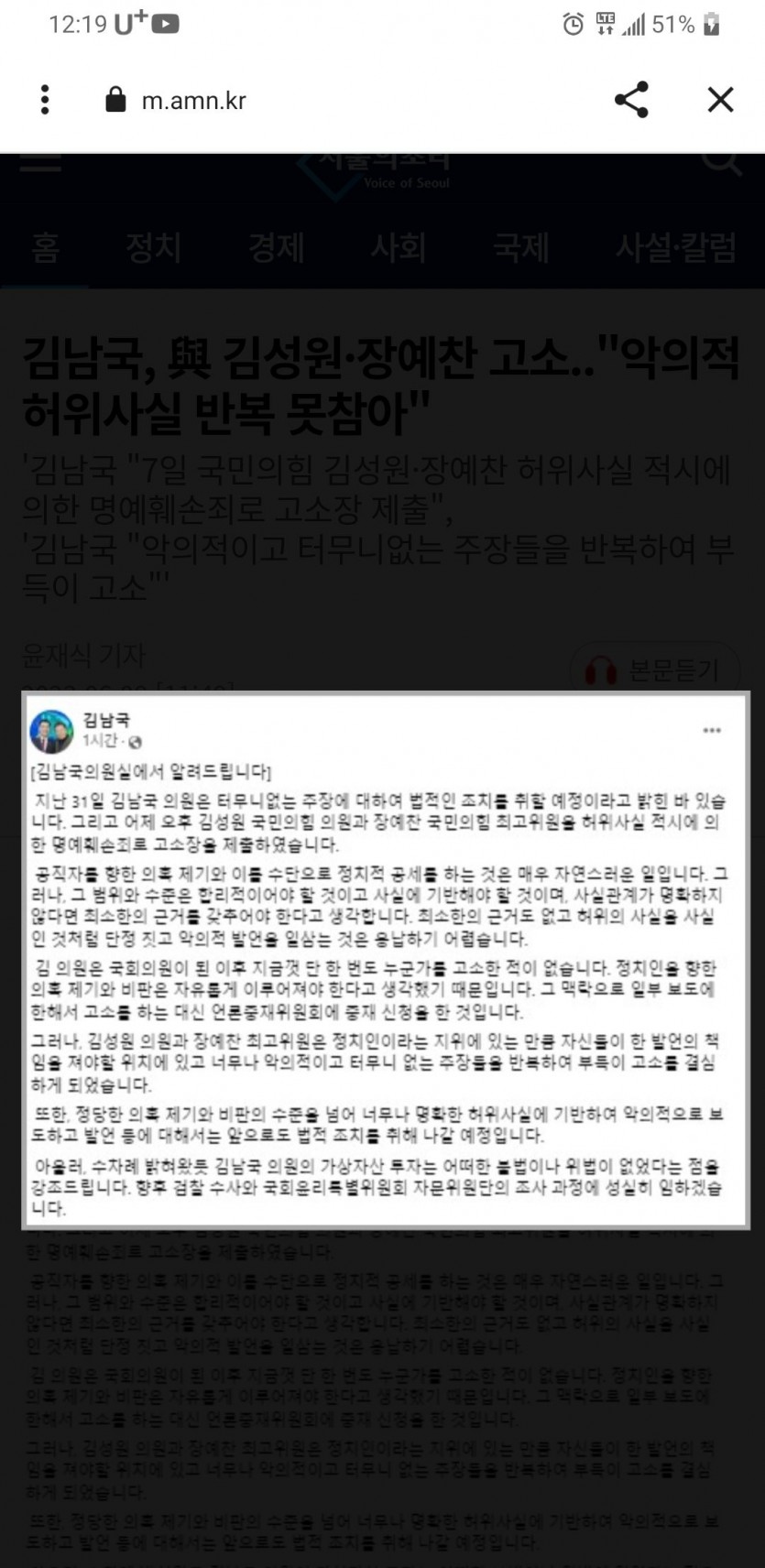Close the browser tab
Viewport: 765px width, 1568px height.
(721, 100)
